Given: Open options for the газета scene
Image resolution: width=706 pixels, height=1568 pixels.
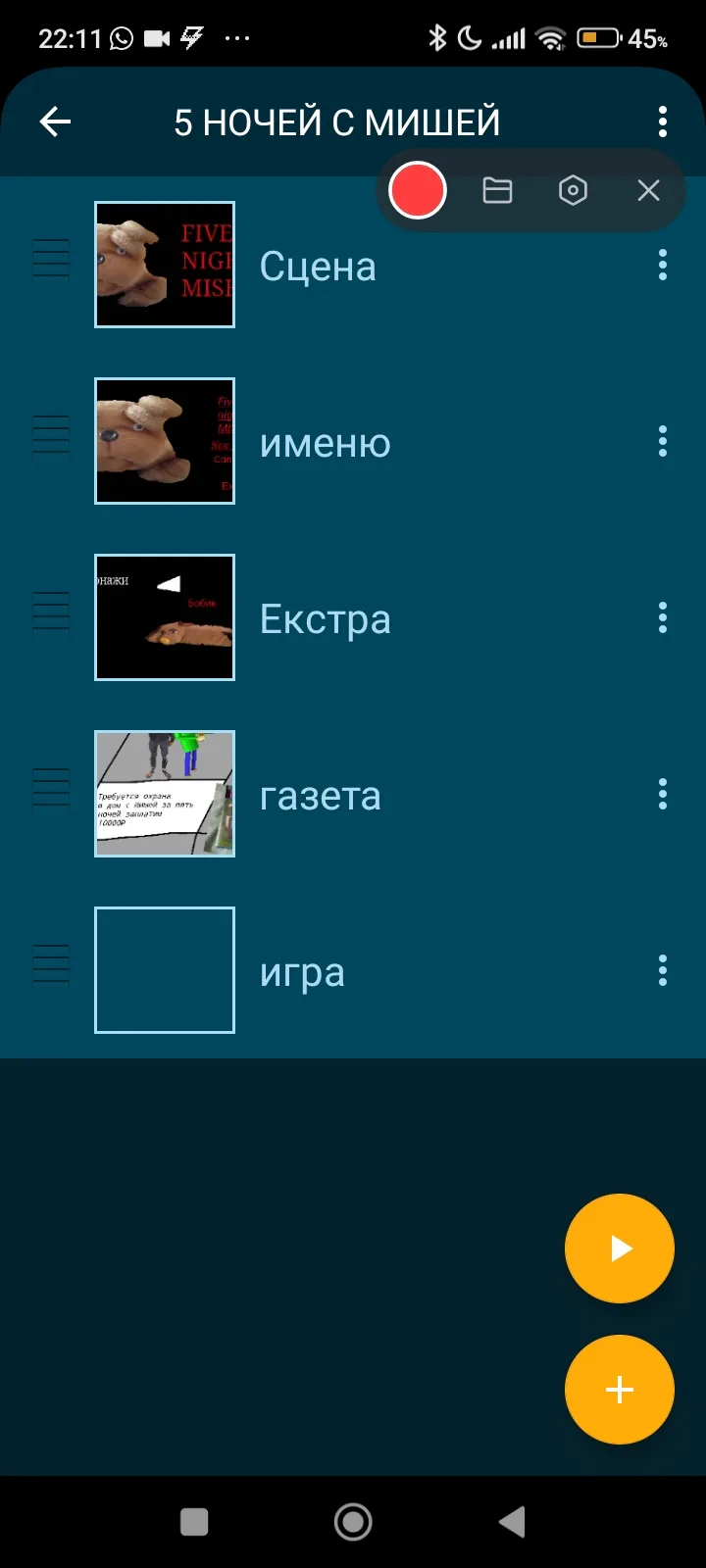Looking at the screenshot, I should (663, 794).
